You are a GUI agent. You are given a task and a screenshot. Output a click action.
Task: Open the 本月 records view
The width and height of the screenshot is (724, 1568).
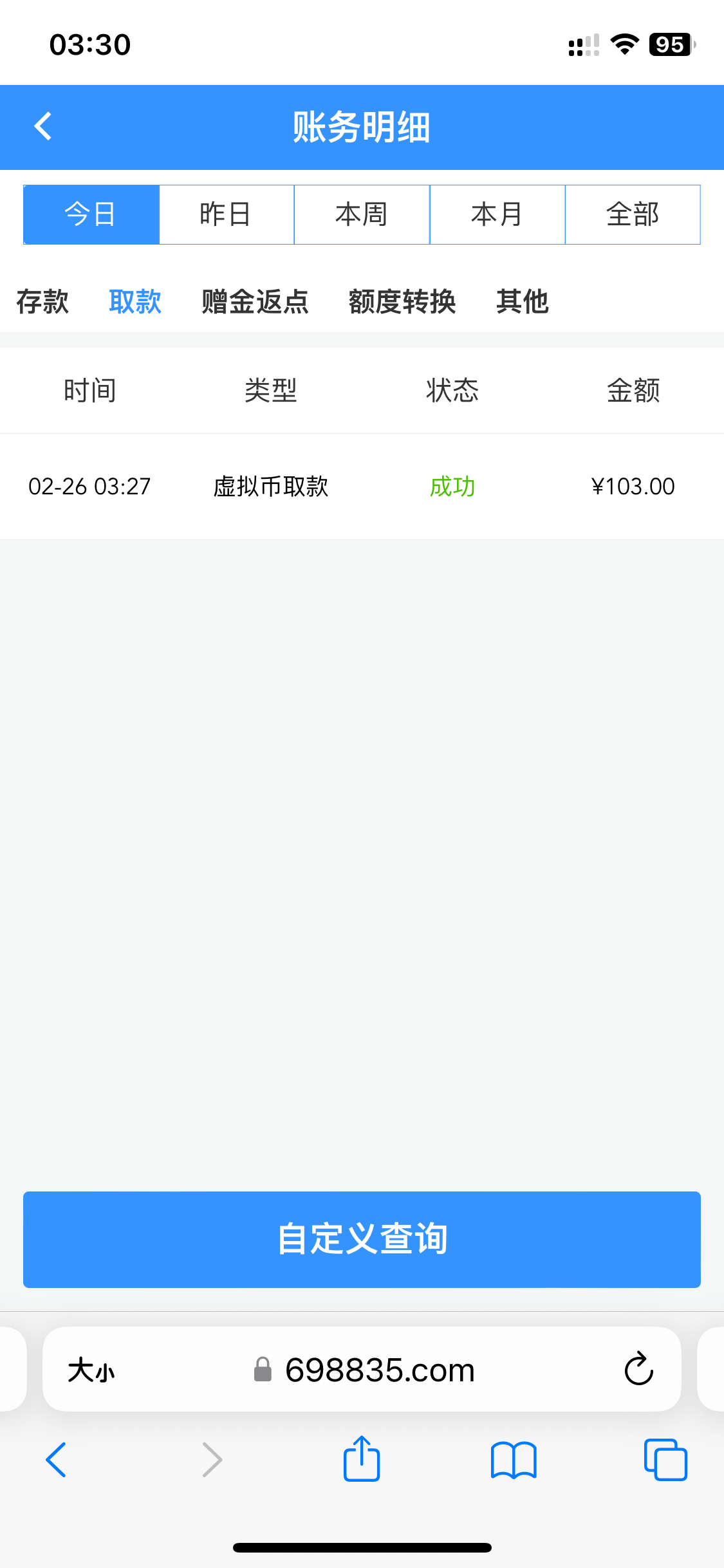pos(497,214)
